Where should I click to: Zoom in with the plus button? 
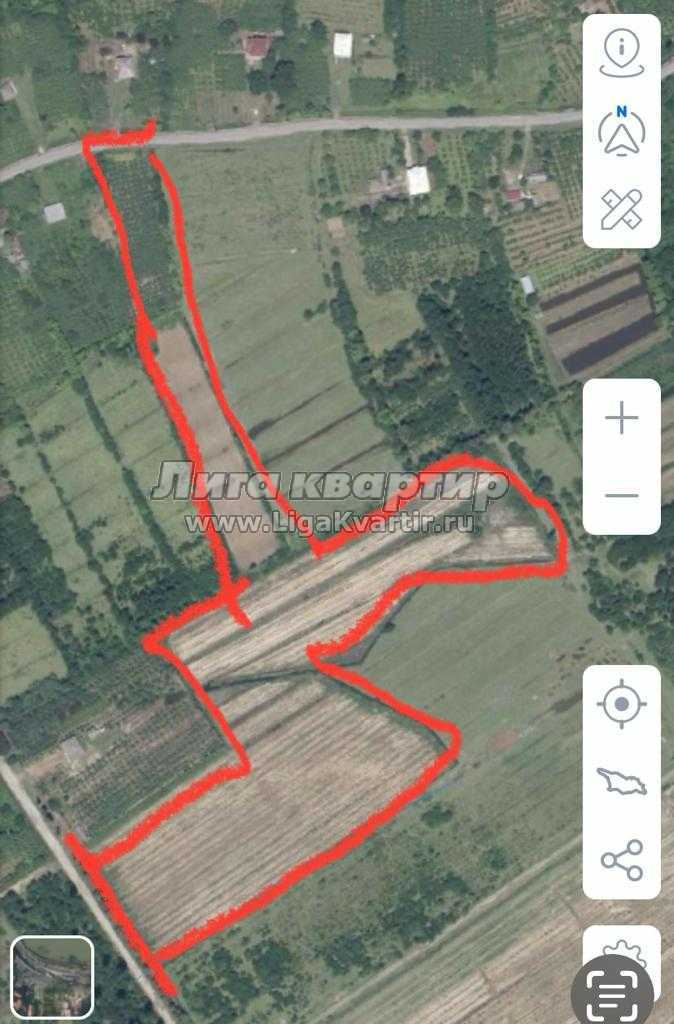(x=622, y=418)
